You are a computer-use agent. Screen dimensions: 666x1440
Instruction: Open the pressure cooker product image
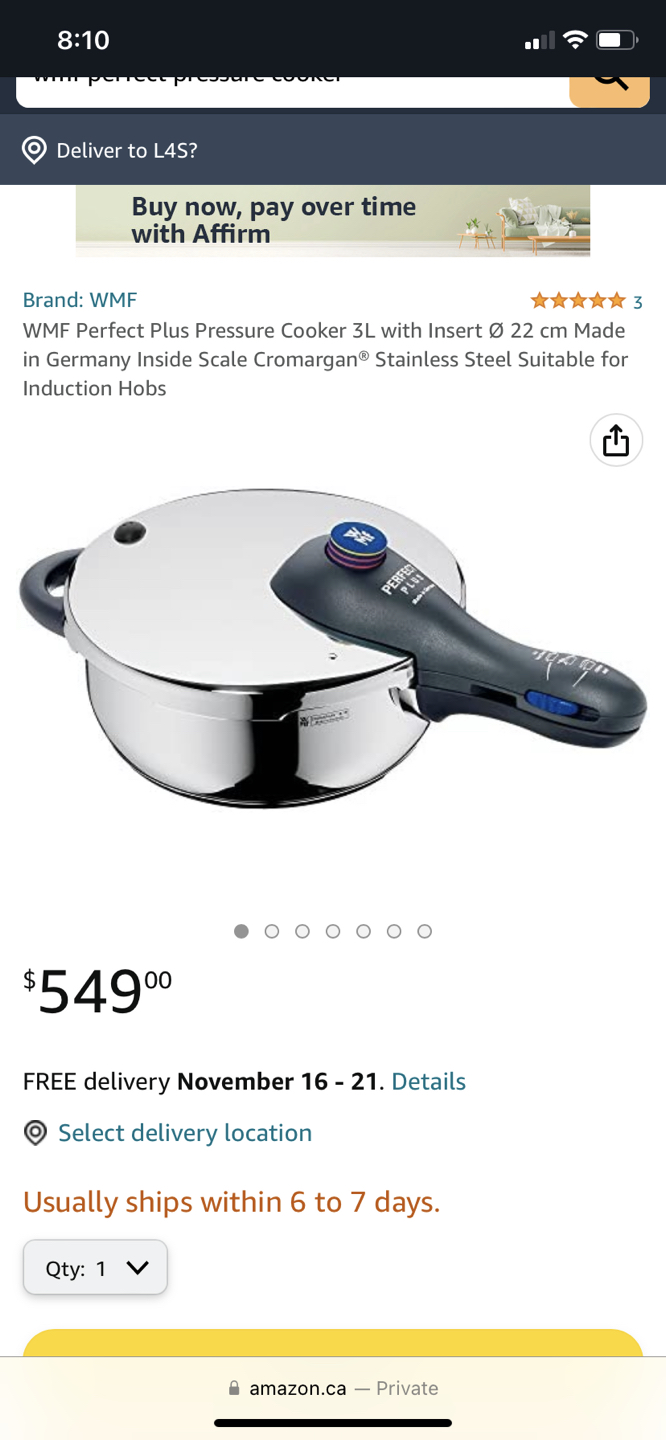click(x=332, y=650)
